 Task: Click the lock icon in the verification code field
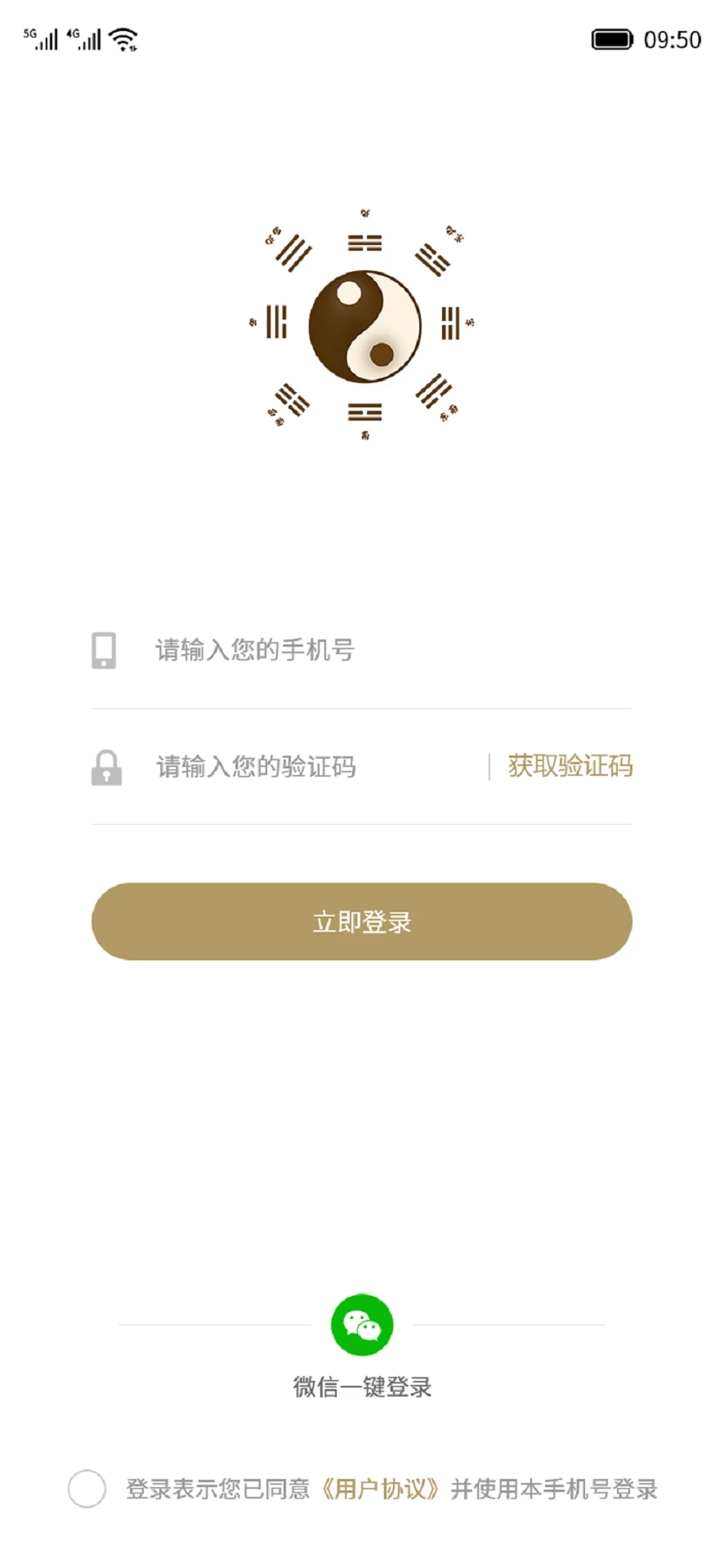tap(105, 766)
